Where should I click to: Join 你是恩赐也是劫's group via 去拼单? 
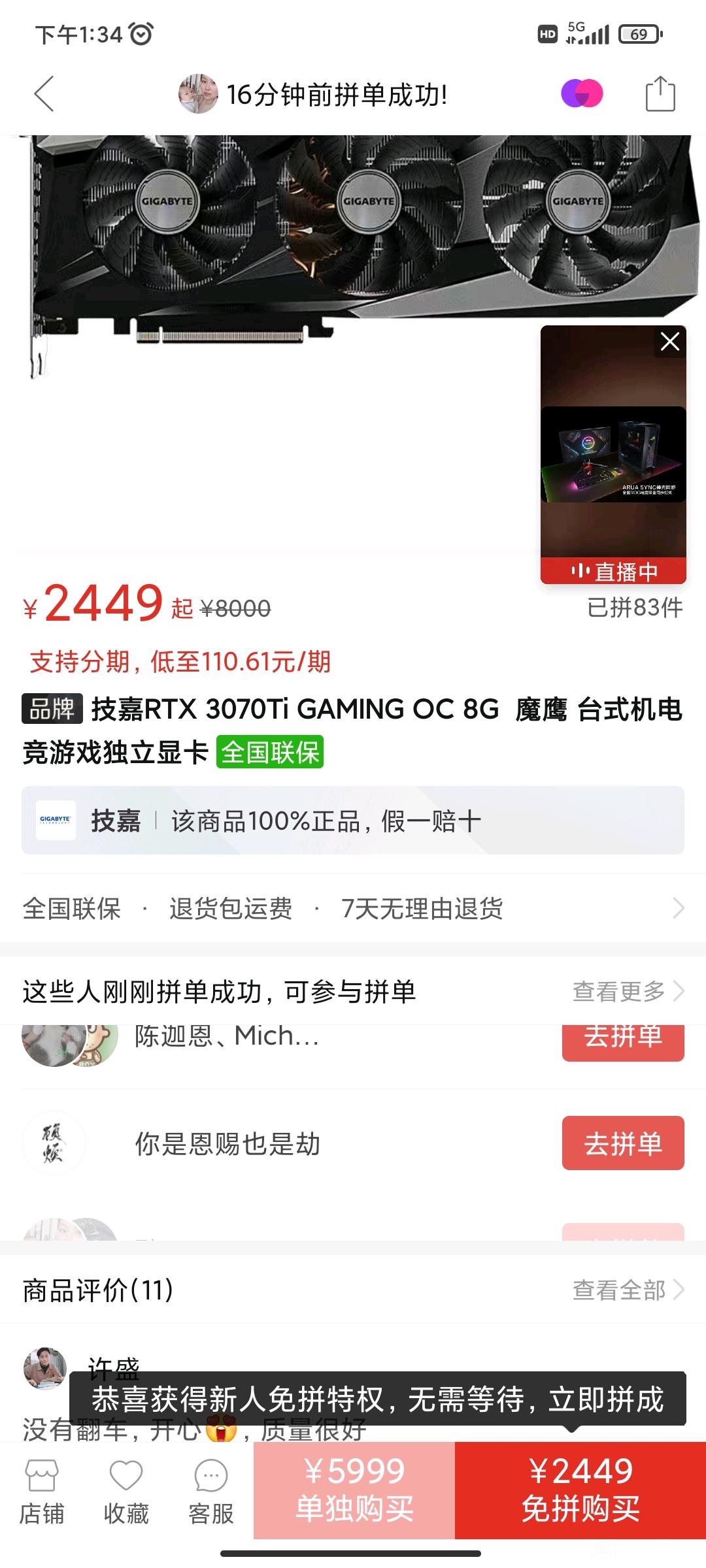coord(623,1143)
